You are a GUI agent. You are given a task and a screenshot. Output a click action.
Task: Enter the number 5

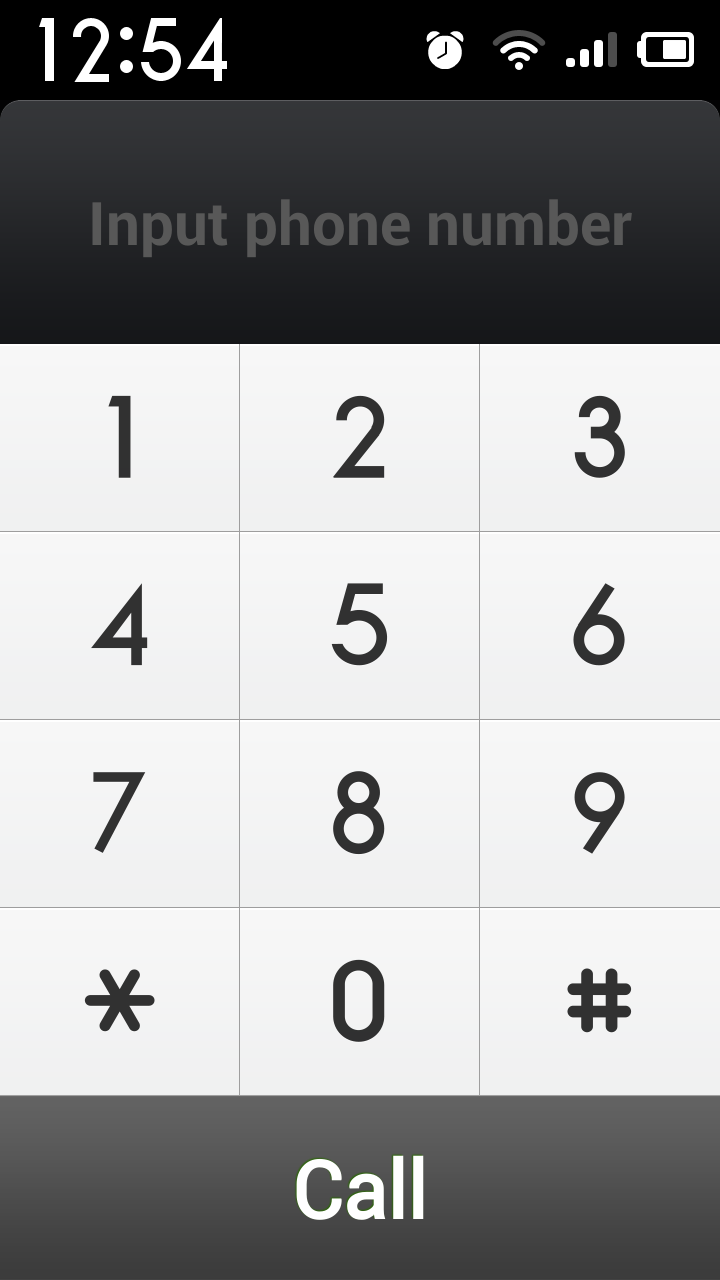click(360, 626)
